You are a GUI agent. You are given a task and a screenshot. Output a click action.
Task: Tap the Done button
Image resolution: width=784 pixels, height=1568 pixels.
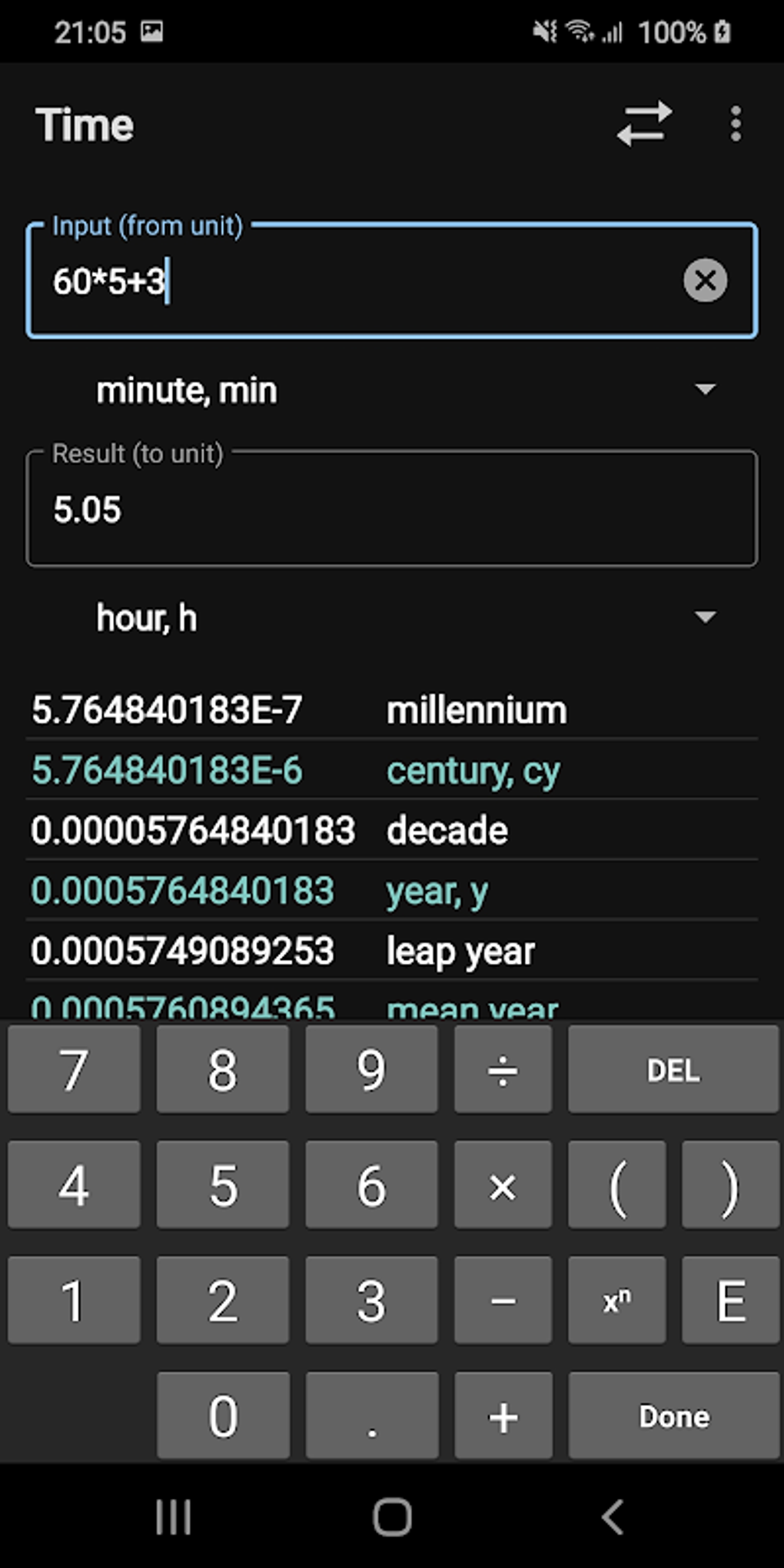pos(672,1416)
